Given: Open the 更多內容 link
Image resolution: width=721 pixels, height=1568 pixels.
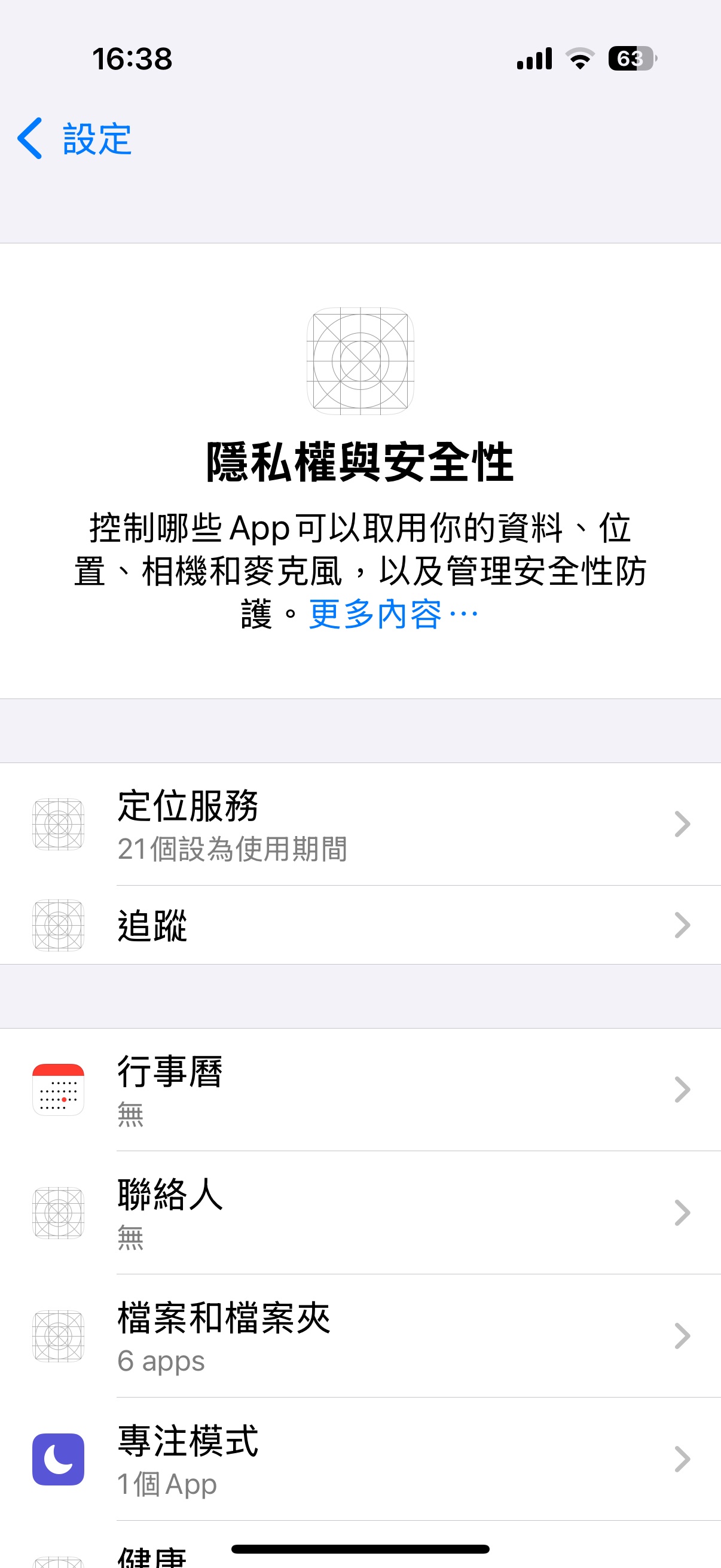Looking at the screenshot, I should point(393,614).
